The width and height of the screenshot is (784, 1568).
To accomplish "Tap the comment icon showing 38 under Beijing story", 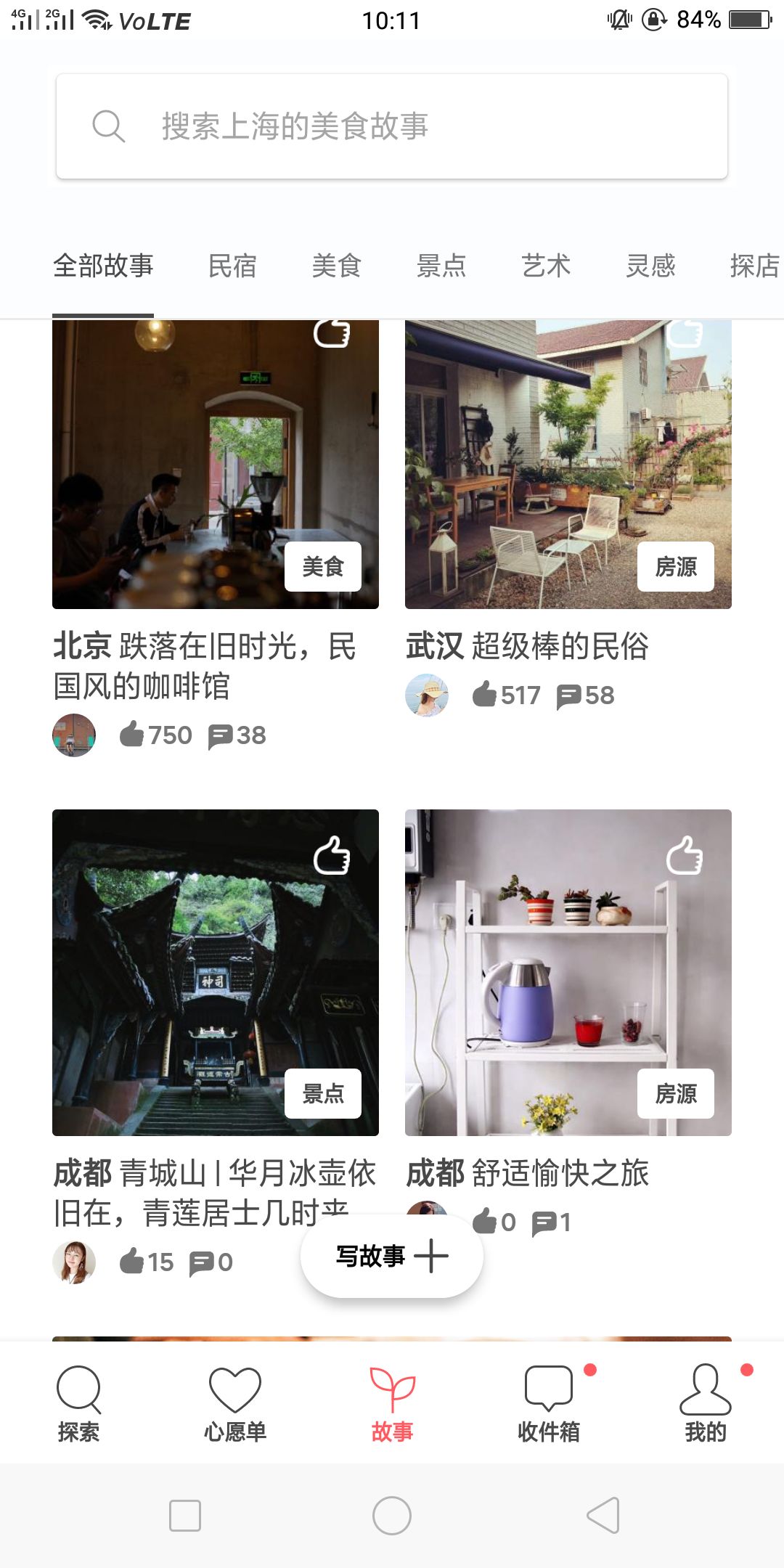I will (x=222, y=735).
